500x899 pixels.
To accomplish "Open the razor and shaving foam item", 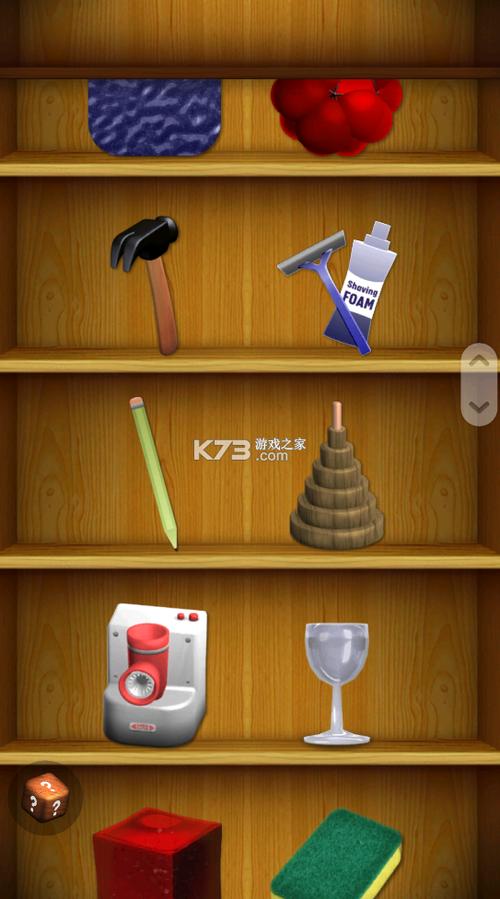I will click(x=337, y=287).
